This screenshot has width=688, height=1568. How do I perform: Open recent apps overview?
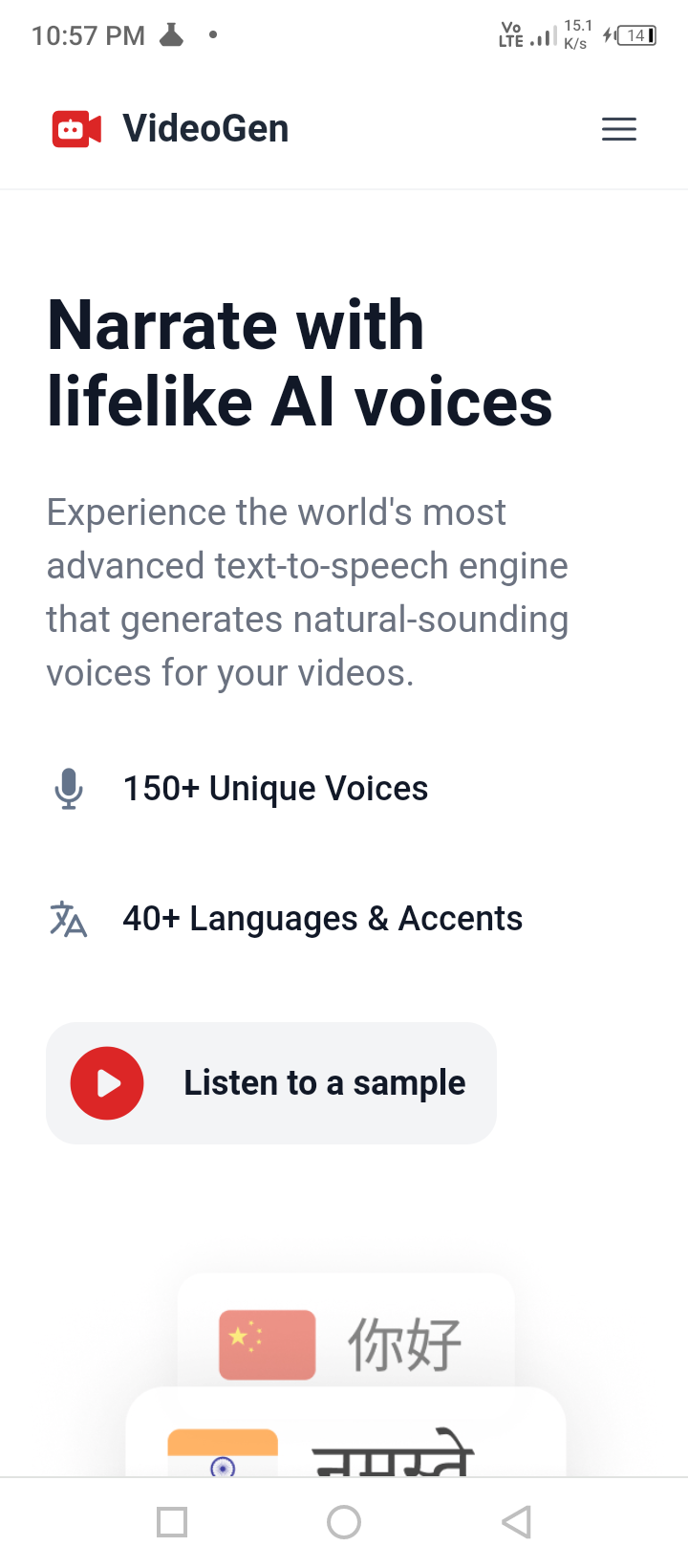[x=172, y=1521]
